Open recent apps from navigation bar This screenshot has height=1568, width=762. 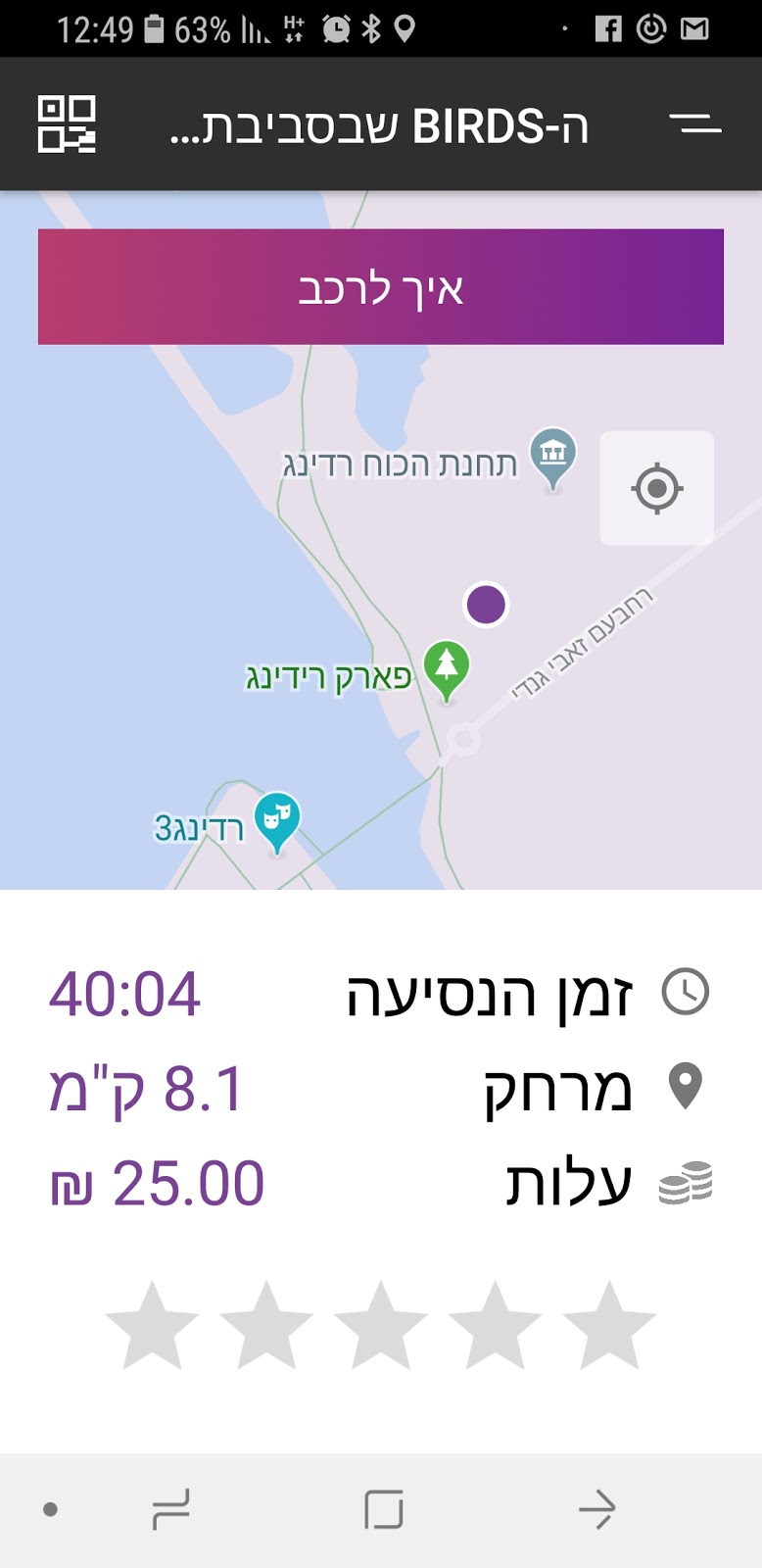pyautogui.click(x=171, y=1509)
